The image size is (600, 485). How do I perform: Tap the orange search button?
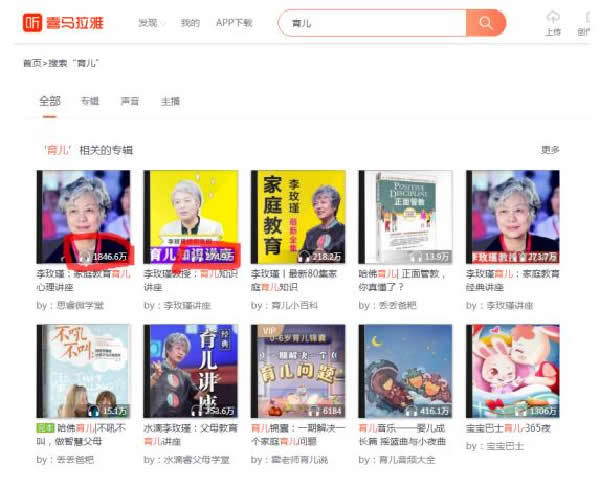(486, 22)
